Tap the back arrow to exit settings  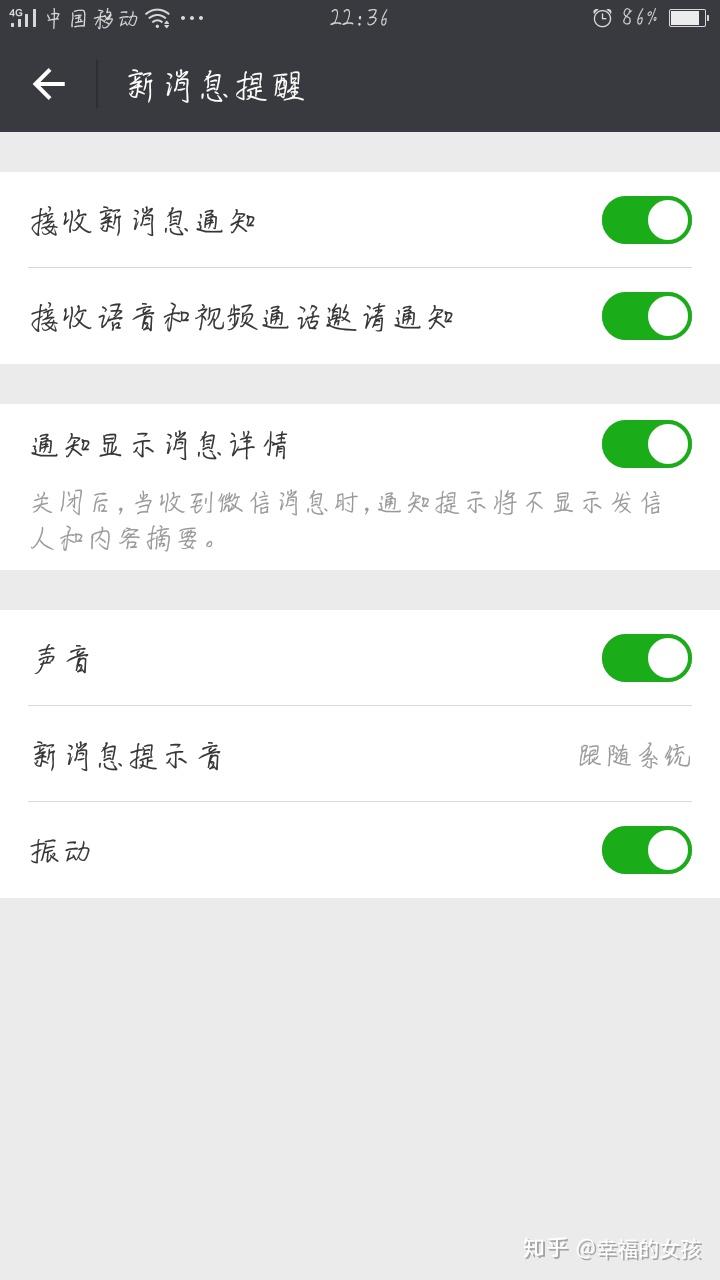click(47, 86)
